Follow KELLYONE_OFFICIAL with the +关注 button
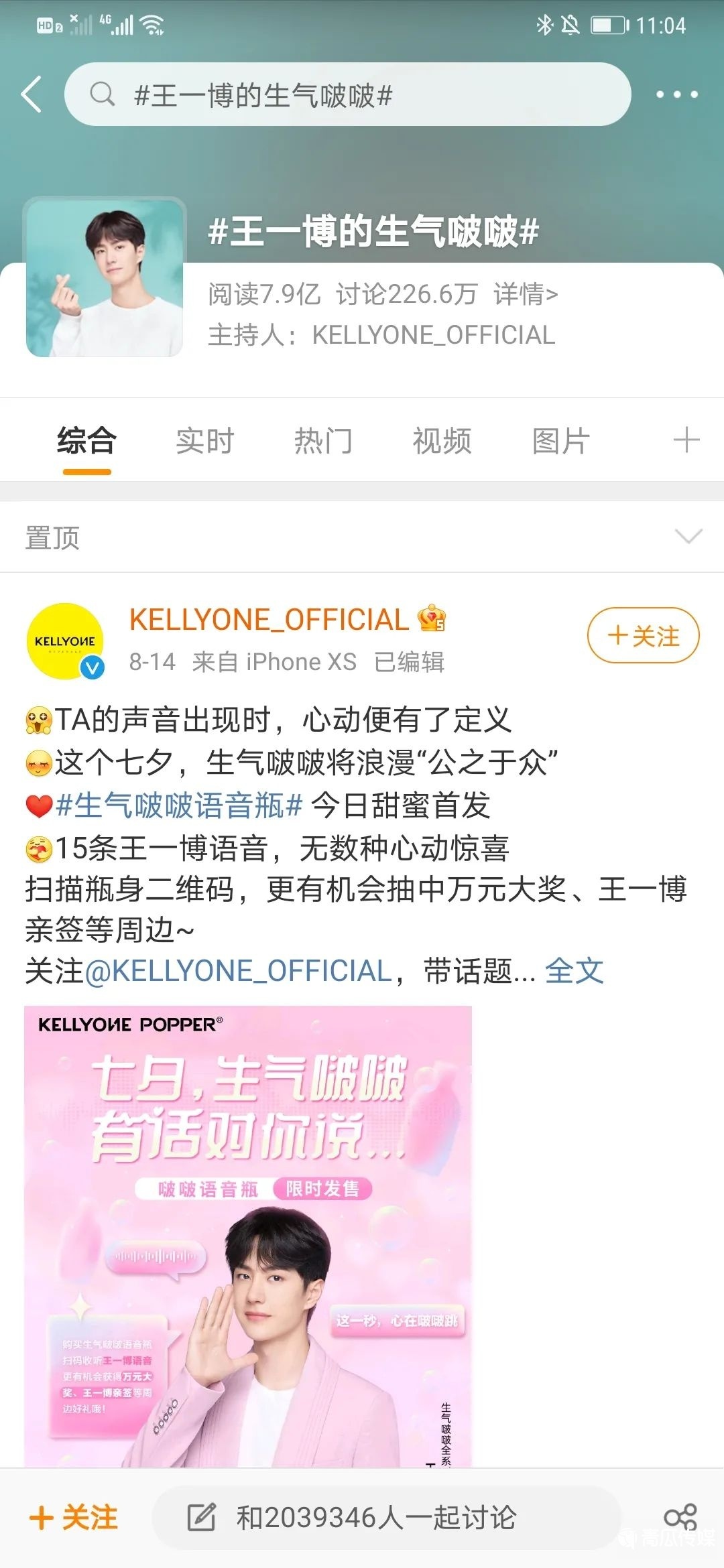The image size is (724, 1568). (643, 635)
